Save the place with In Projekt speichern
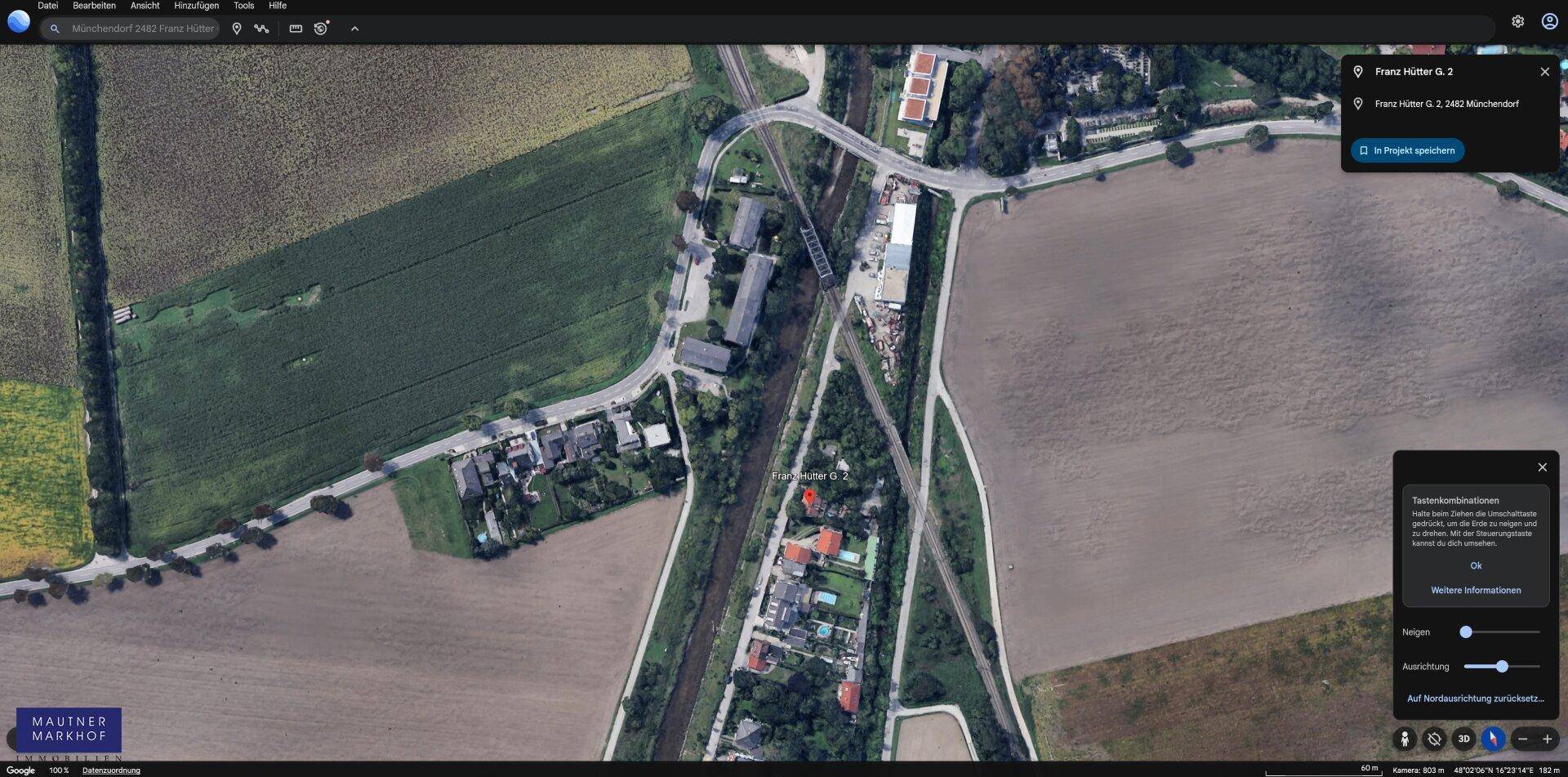 pyautogui.click(x=1407, y=150)
